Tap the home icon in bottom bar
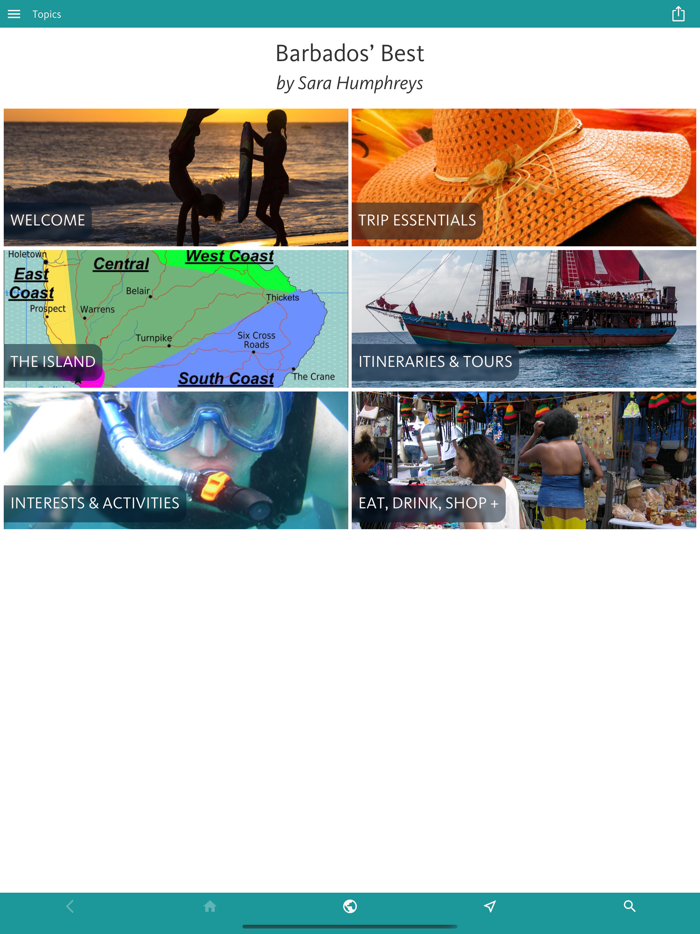 point(210,906)
